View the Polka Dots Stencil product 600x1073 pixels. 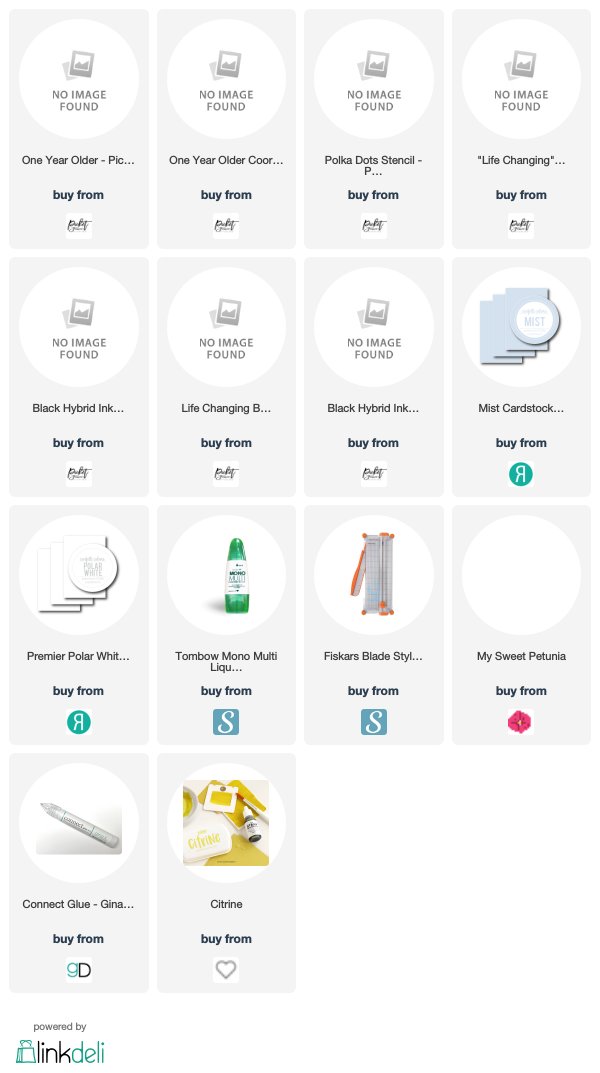click(x=374, y=129)
